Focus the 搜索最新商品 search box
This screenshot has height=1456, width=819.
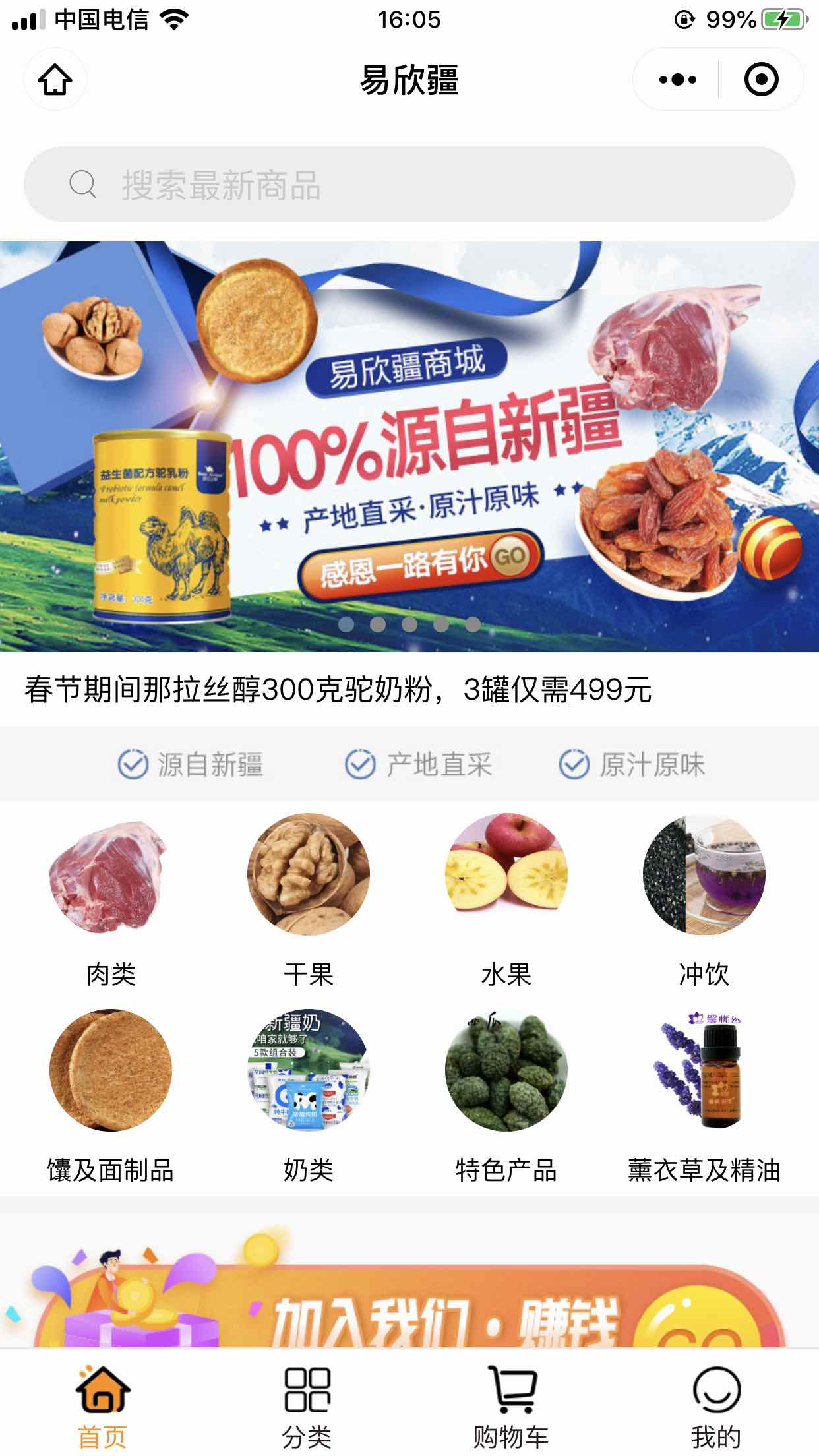point(409,184)
